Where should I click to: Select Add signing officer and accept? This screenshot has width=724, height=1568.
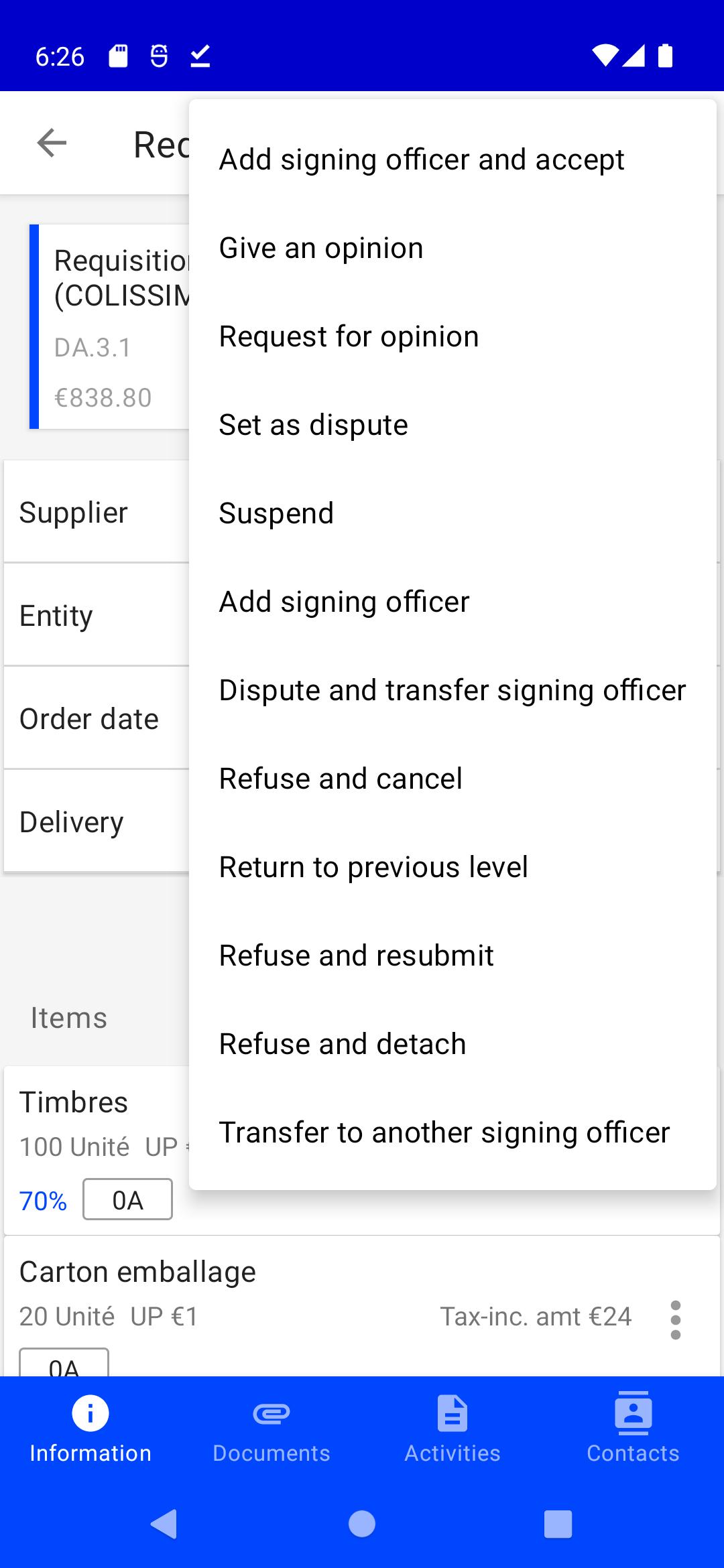452,159
